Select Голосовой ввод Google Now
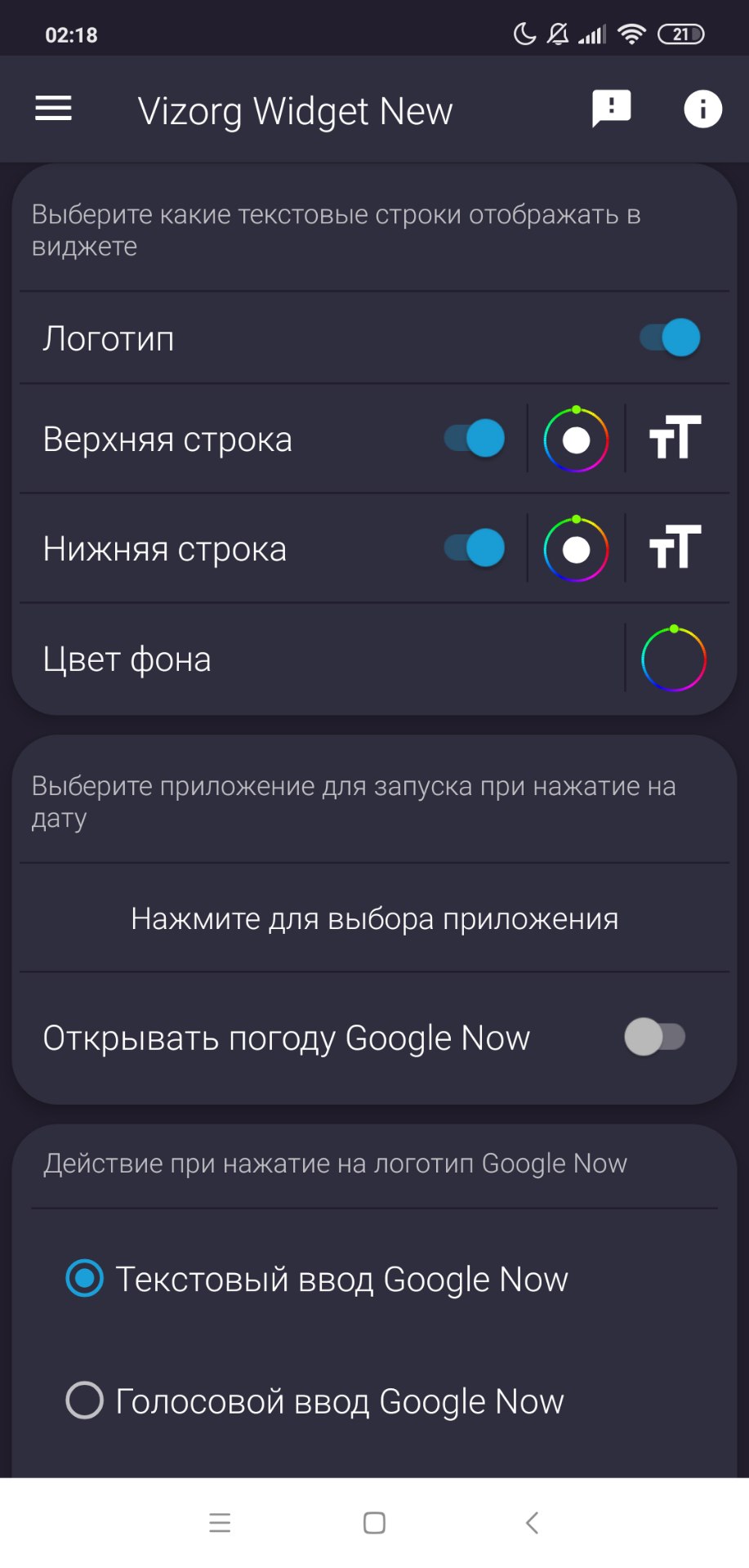The width and height of the screenshot is (749, 1568). (315, 1400)
